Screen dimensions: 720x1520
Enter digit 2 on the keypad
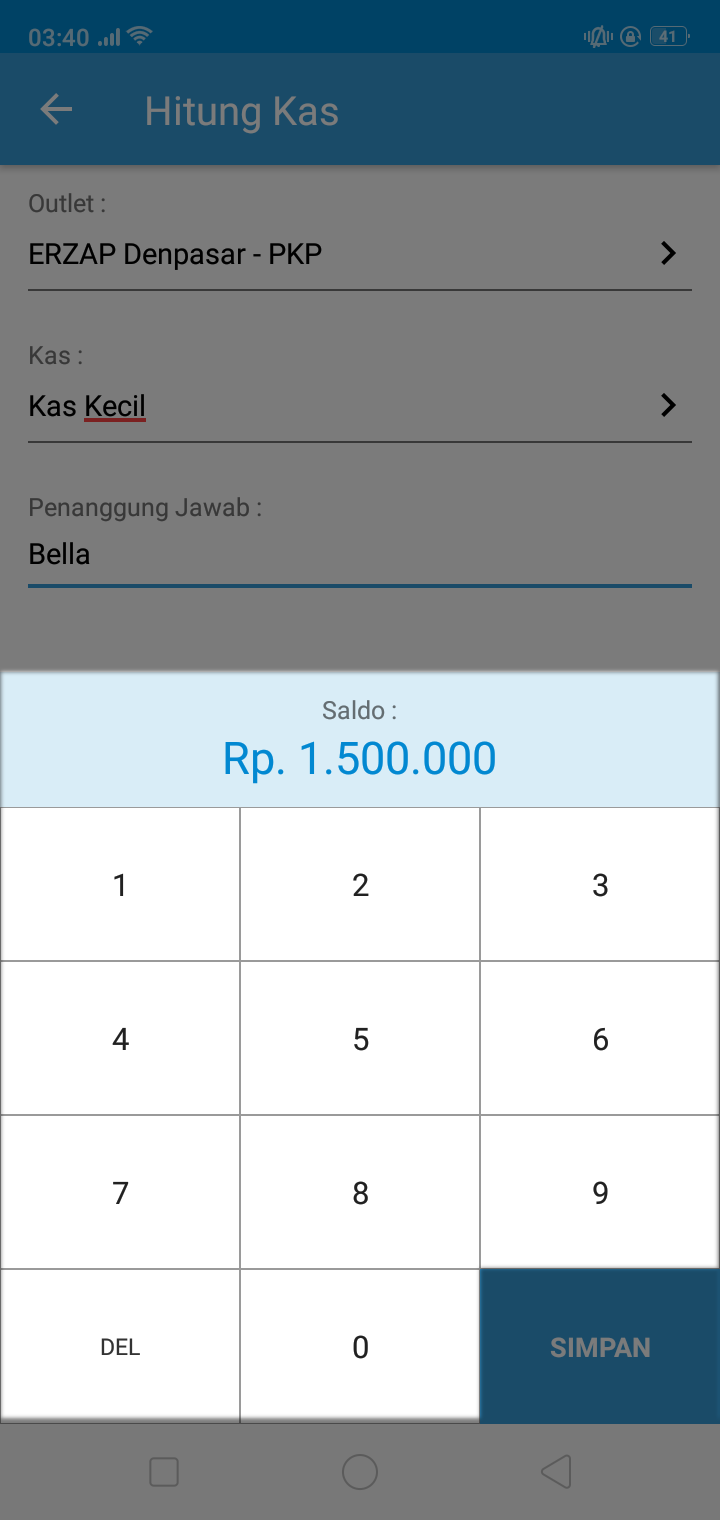click(360, 885)
